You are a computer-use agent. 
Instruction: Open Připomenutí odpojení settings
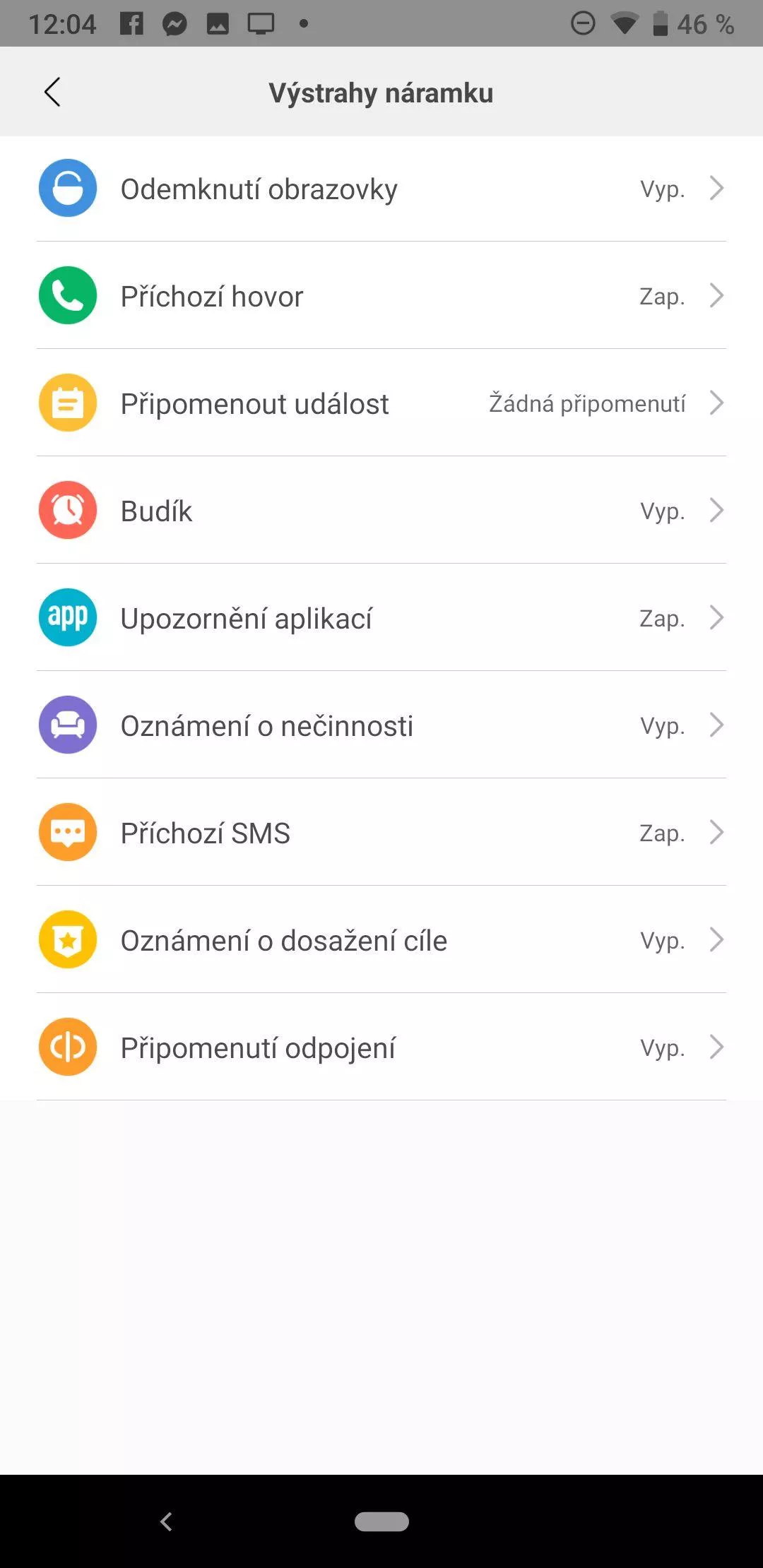point(381,1047)
